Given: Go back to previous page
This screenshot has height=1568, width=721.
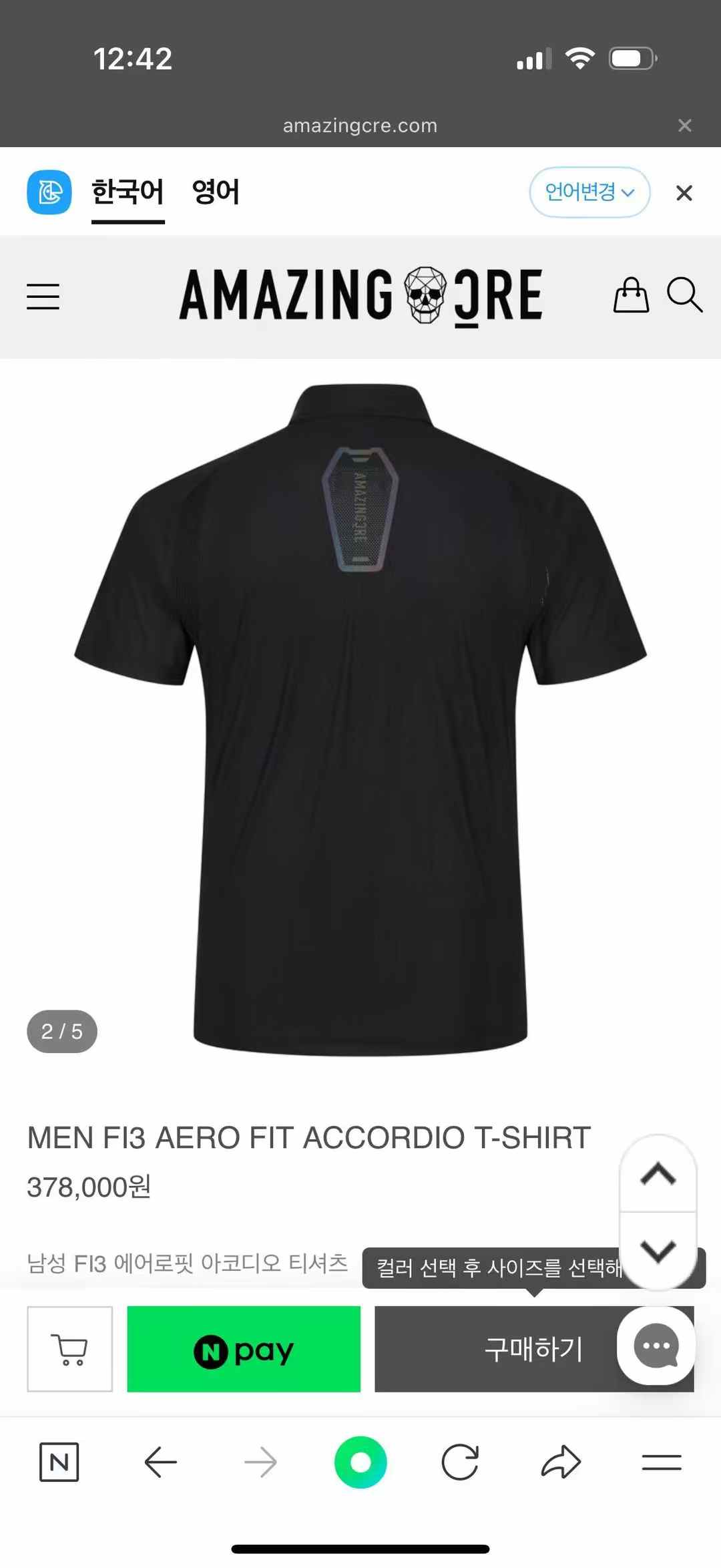Looking at the screenshot, I should coord(161,1462).
